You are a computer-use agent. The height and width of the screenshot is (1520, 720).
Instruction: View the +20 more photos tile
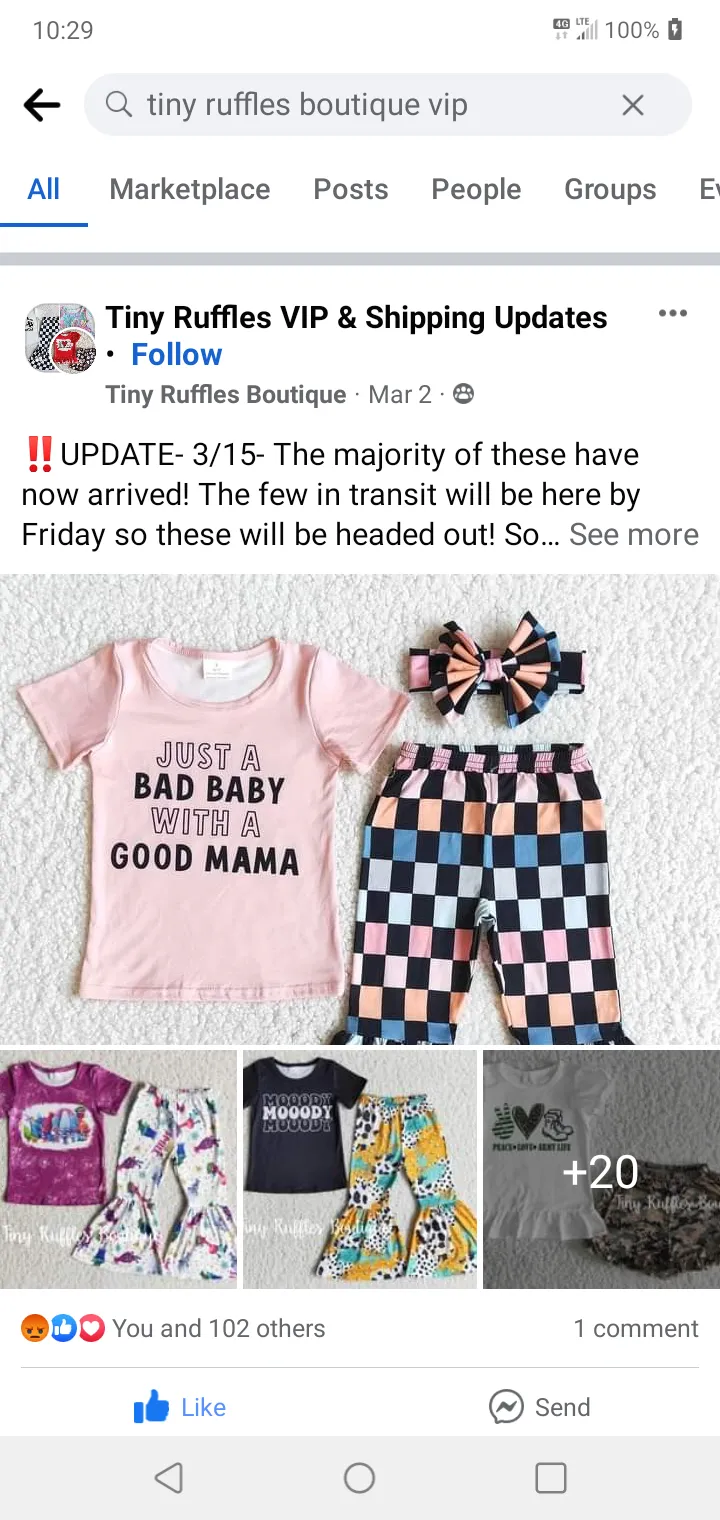coord(601,1168)
